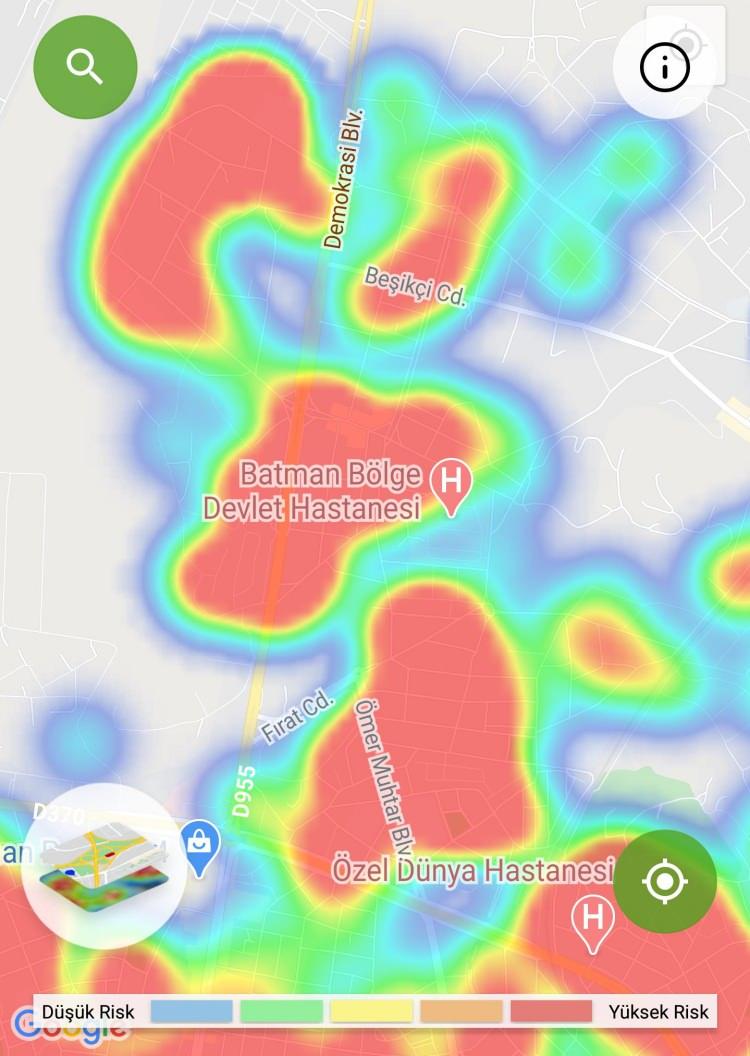Open the info button
The image size is (750, 1056).
[x=665, y=68]
